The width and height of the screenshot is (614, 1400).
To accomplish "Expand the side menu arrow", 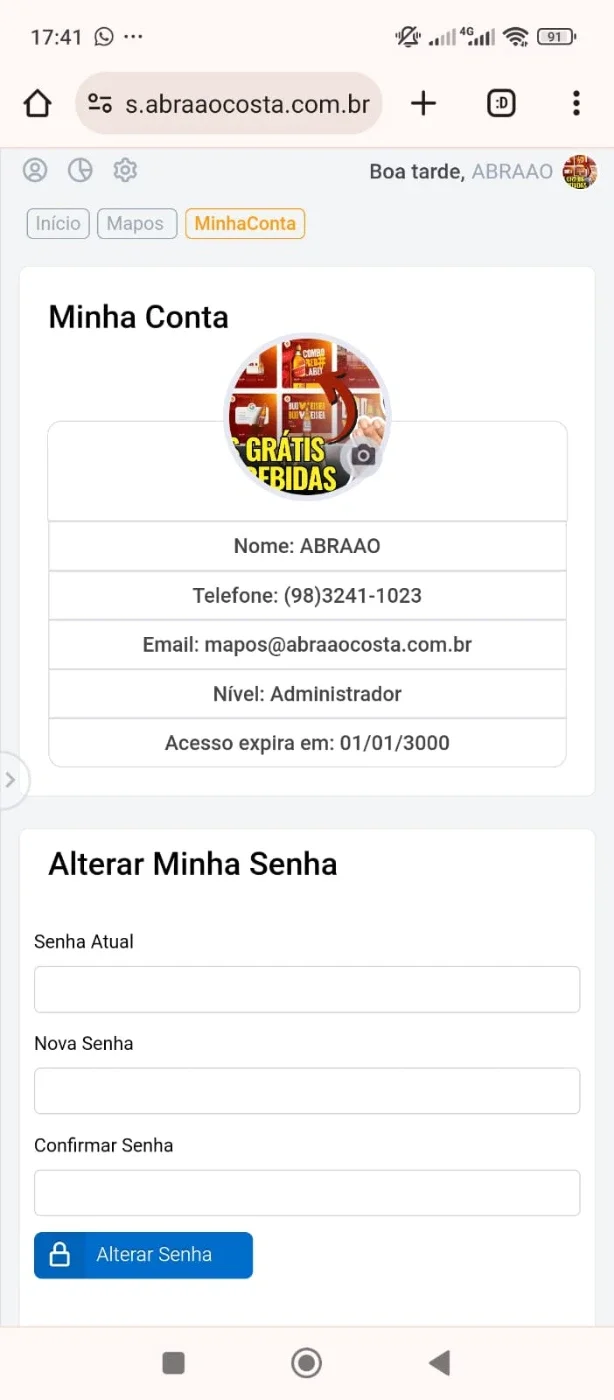I will [x=11, y=780].
